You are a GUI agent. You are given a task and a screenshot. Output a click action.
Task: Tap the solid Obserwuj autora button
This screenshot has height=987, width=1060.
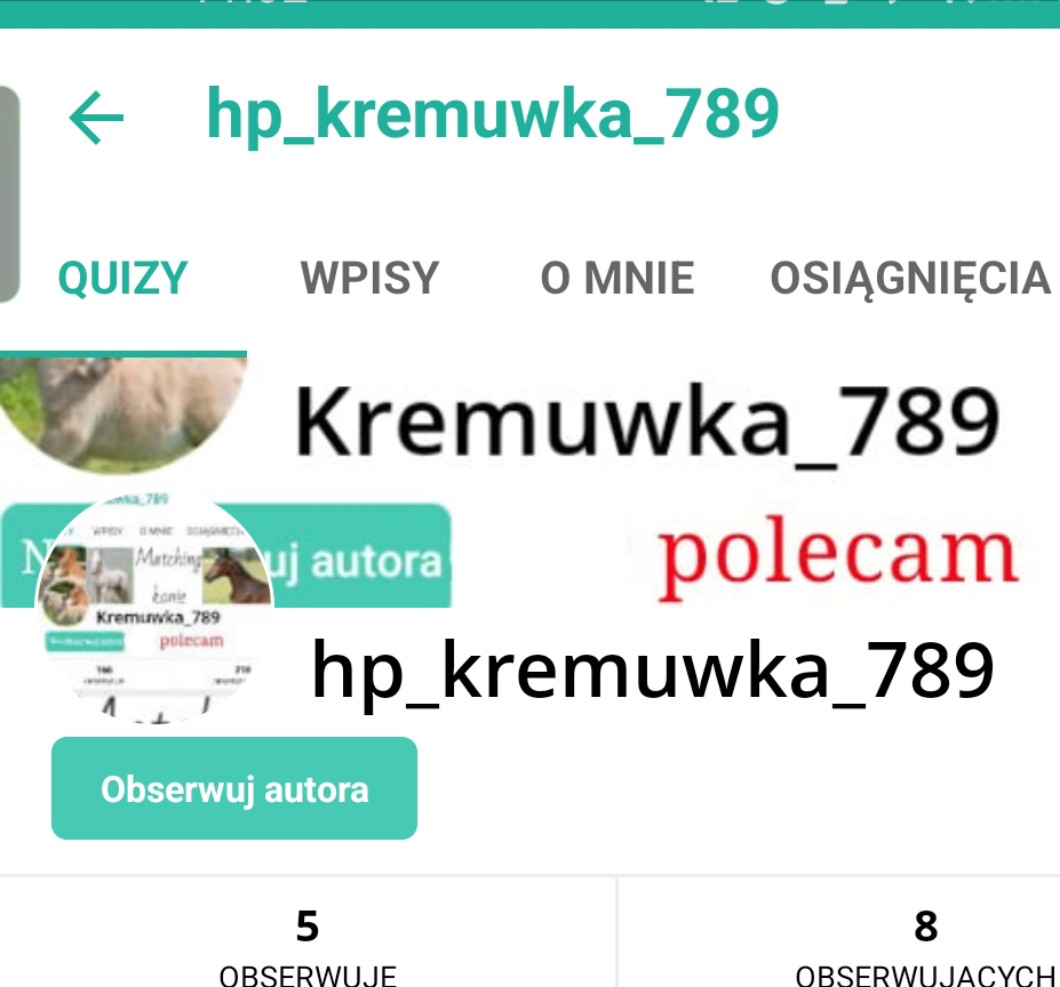[234, 789]
